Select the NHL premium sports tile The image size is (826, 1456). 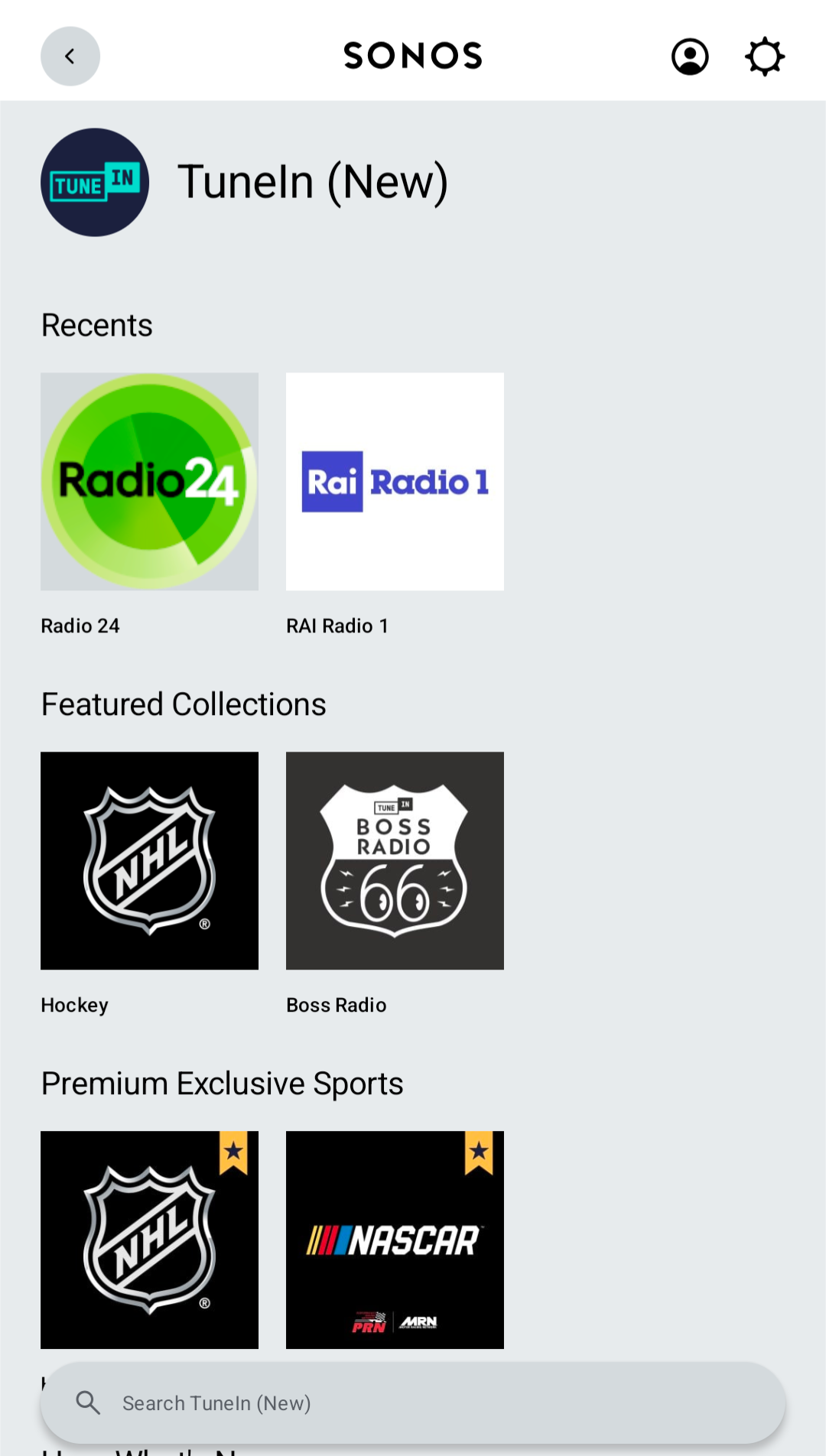(x=149, y=1240)
